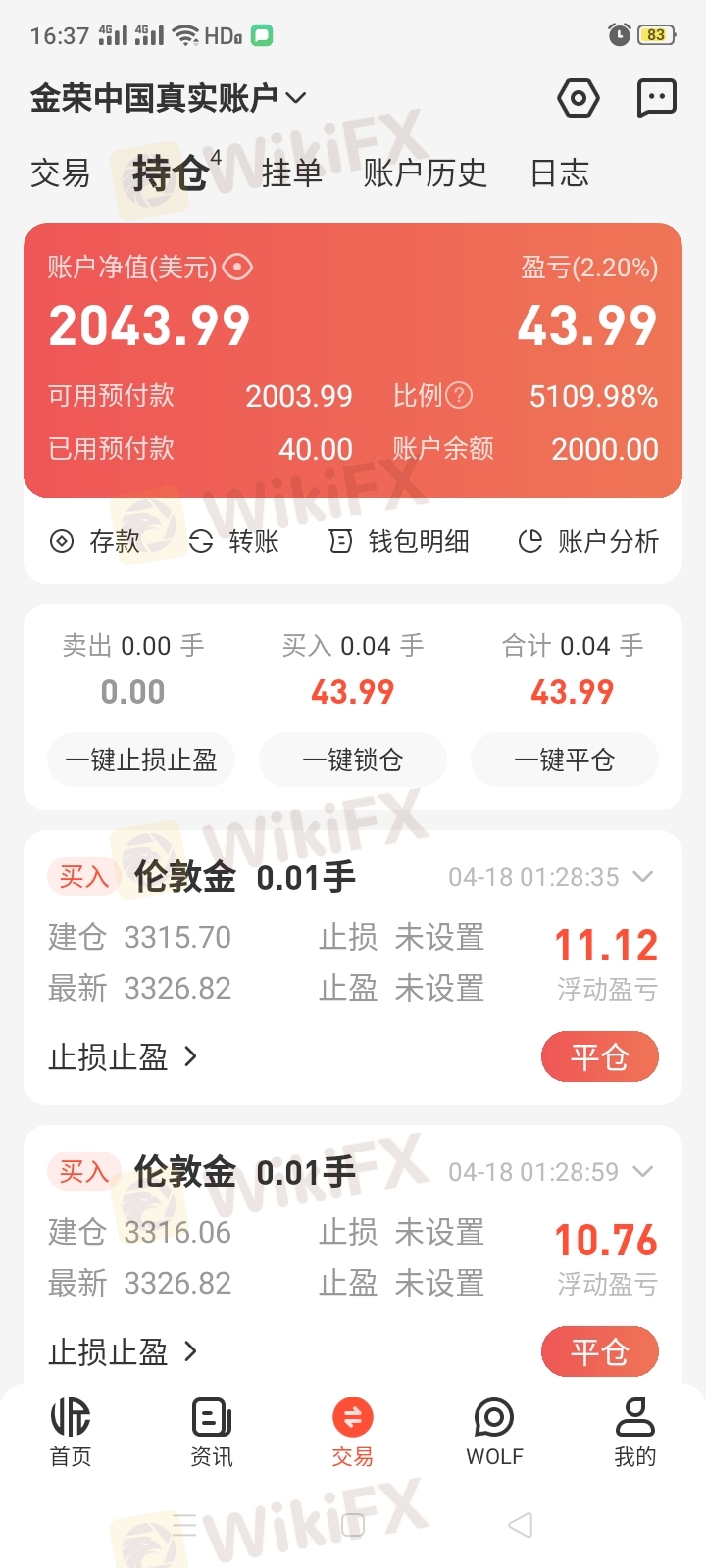Viewport: 706px width, 1568px height.
Task: Open the 资讯 news tab
Action: click(x=212, y=1432)
